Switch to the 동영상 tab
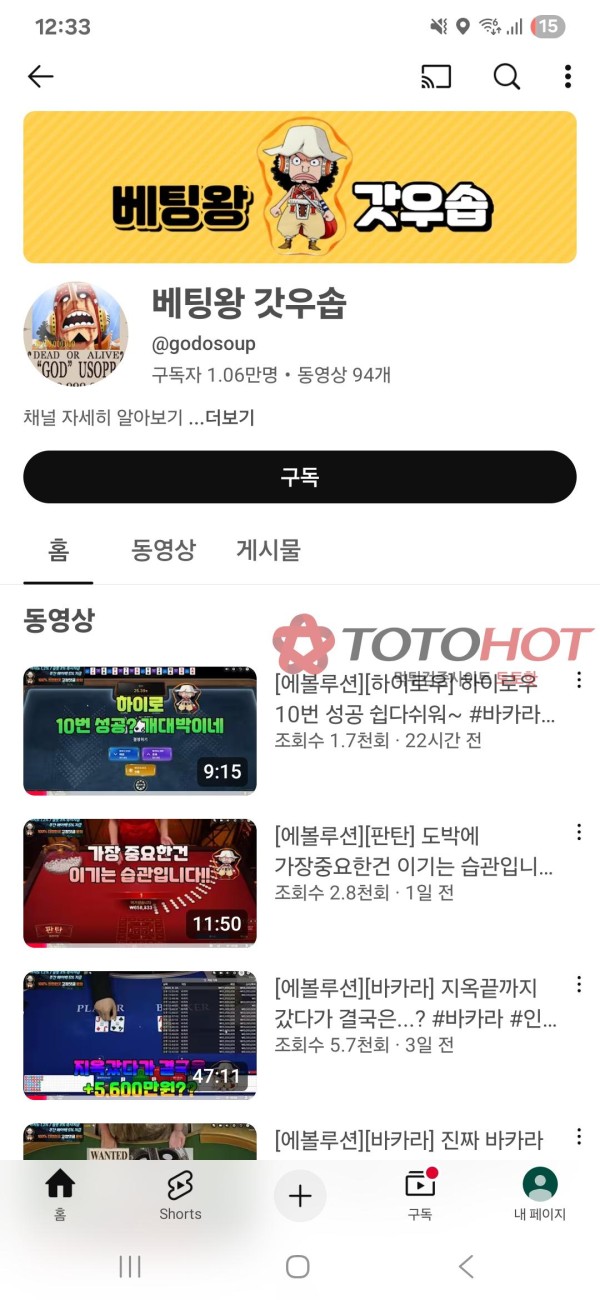Screen dimensions: 600x1300 [164, 550]
